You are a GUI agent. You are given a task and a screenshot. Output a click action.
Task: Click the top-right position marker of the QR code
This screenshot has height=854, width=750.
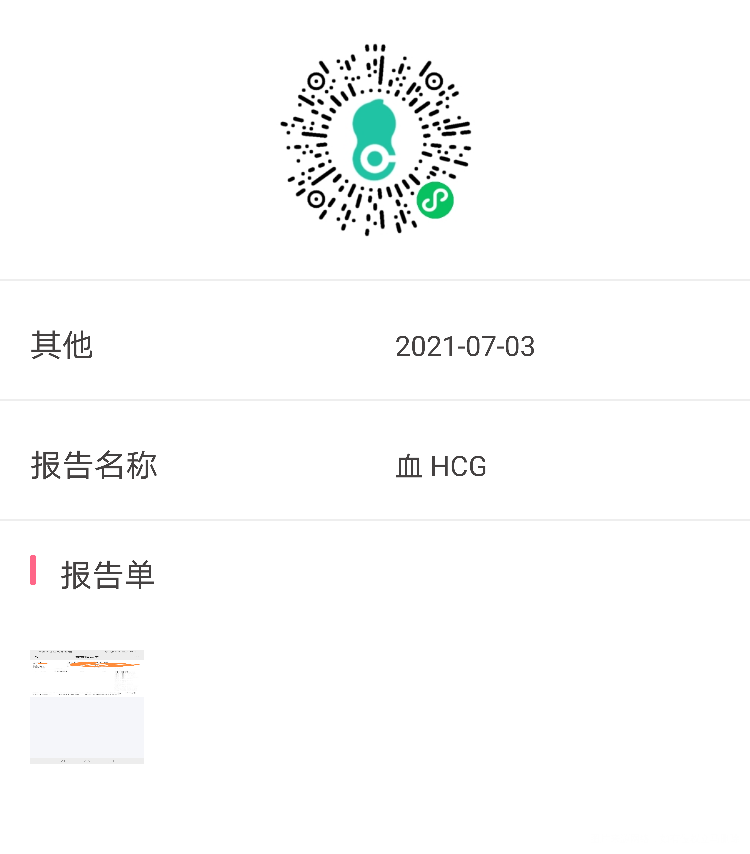pos(433,81)
